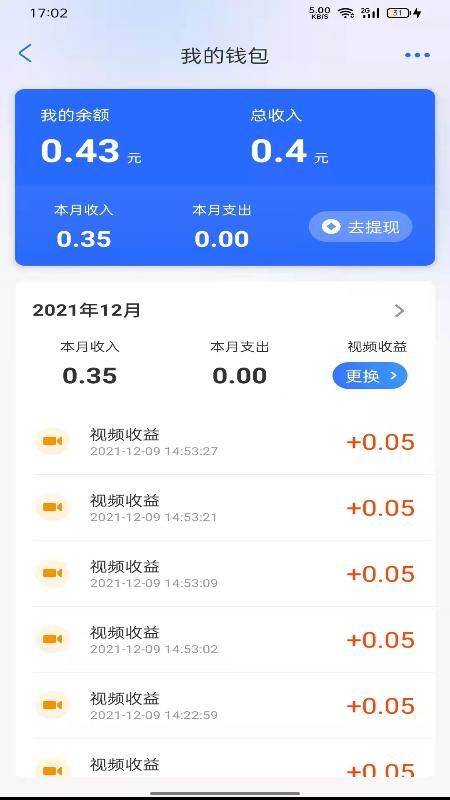Open the month selector chevron for 2021年12月

coord(399,311)
